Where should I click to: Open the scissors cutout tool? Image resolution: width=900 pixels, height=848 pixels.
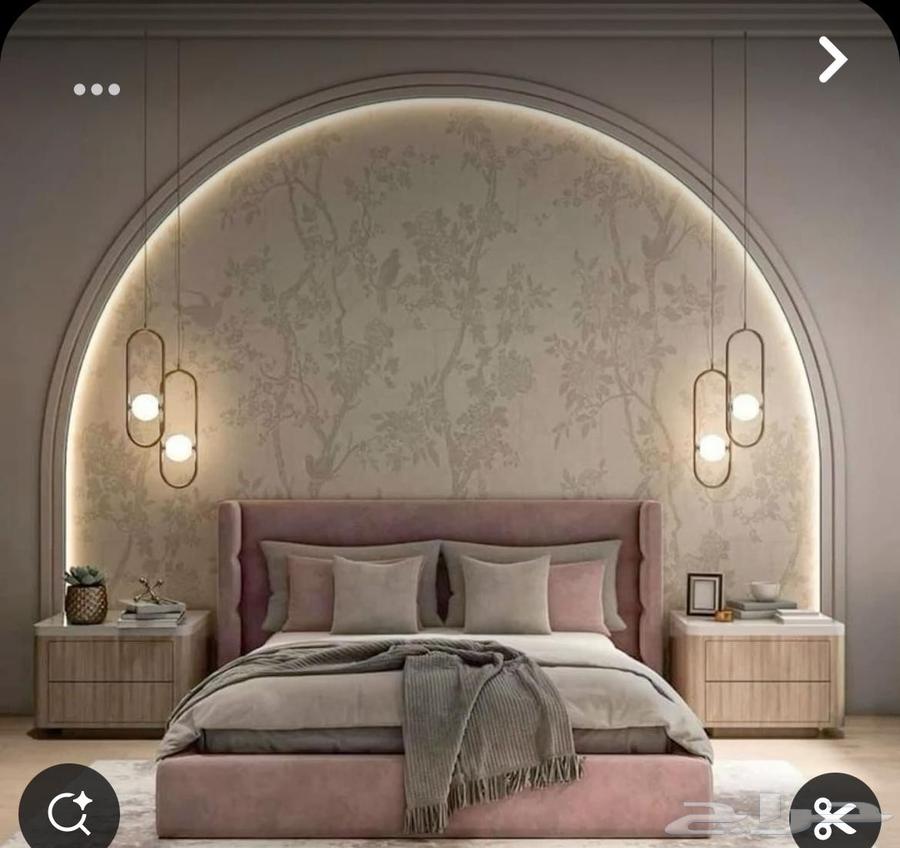coord(835,817)
